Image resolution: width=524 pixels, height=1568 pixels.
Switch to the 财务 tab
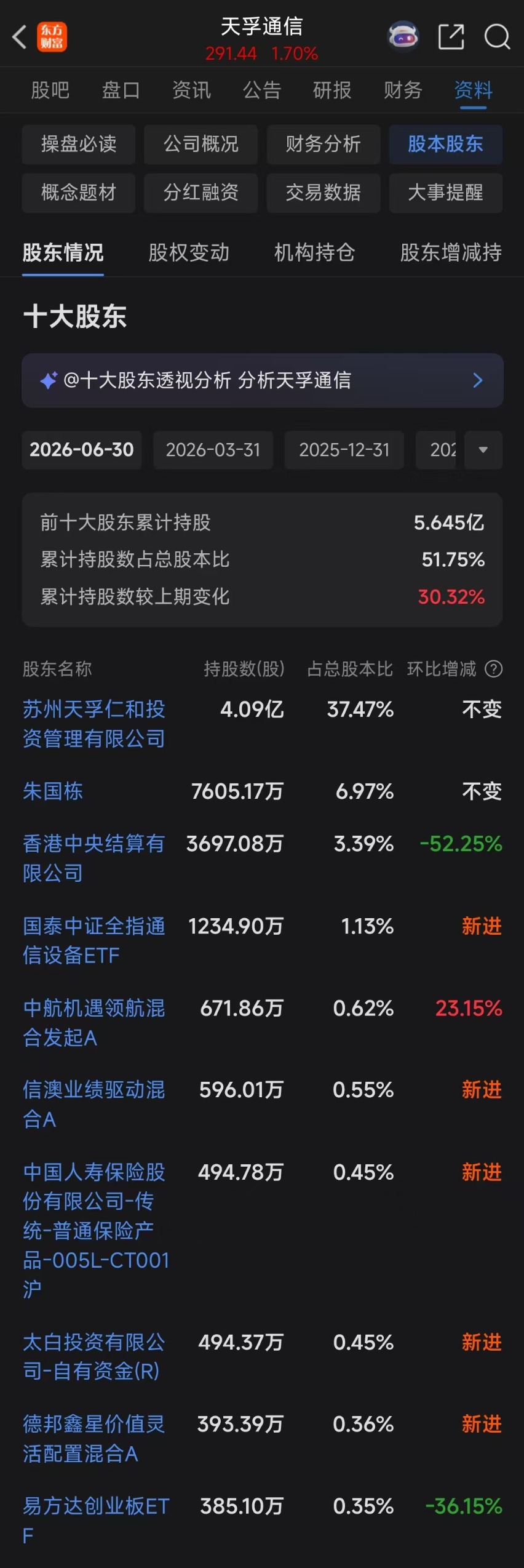[403, 90]
